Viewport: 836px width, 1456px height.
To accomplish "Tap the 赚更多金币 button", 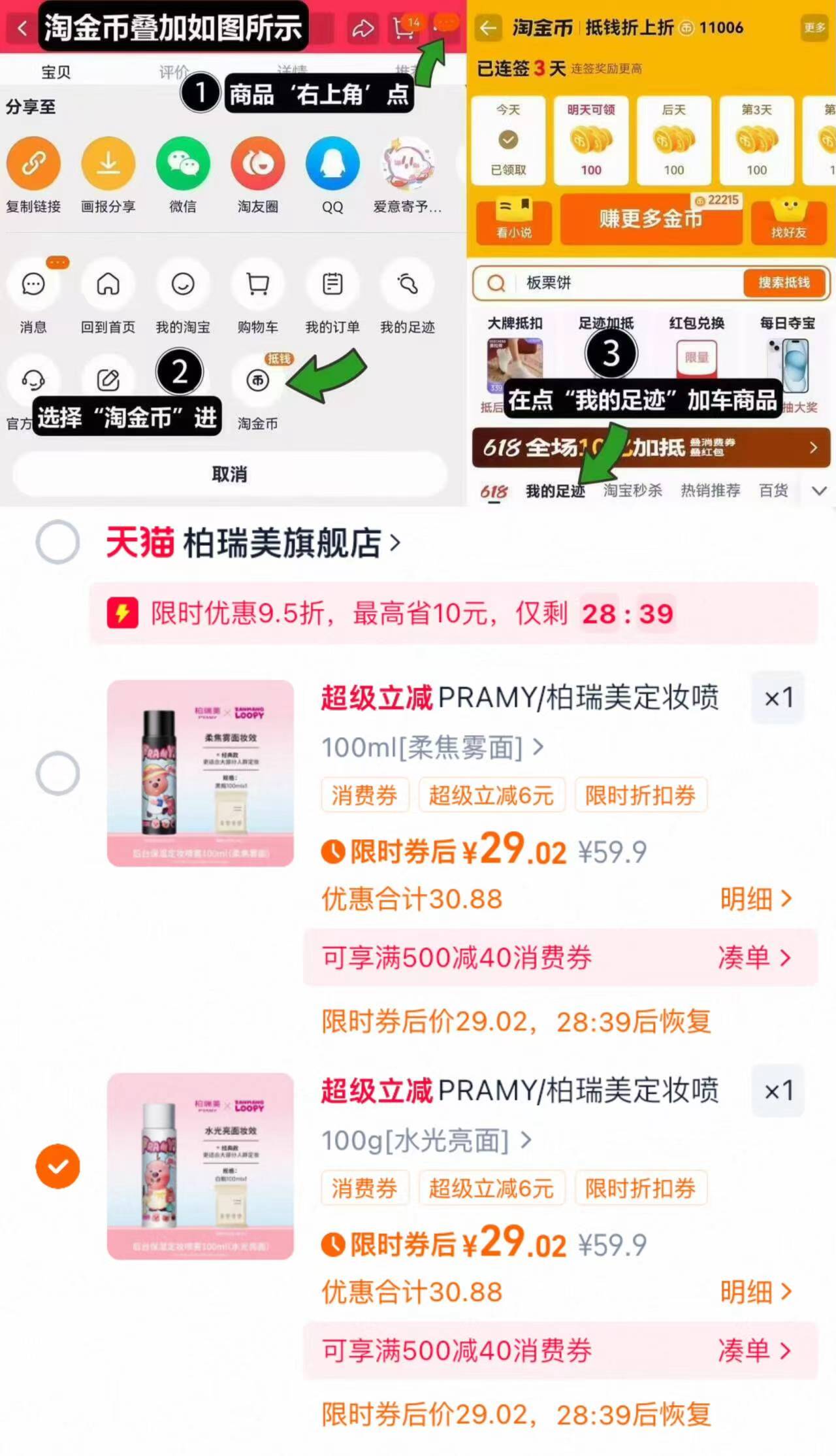I will tap(650, 220).
